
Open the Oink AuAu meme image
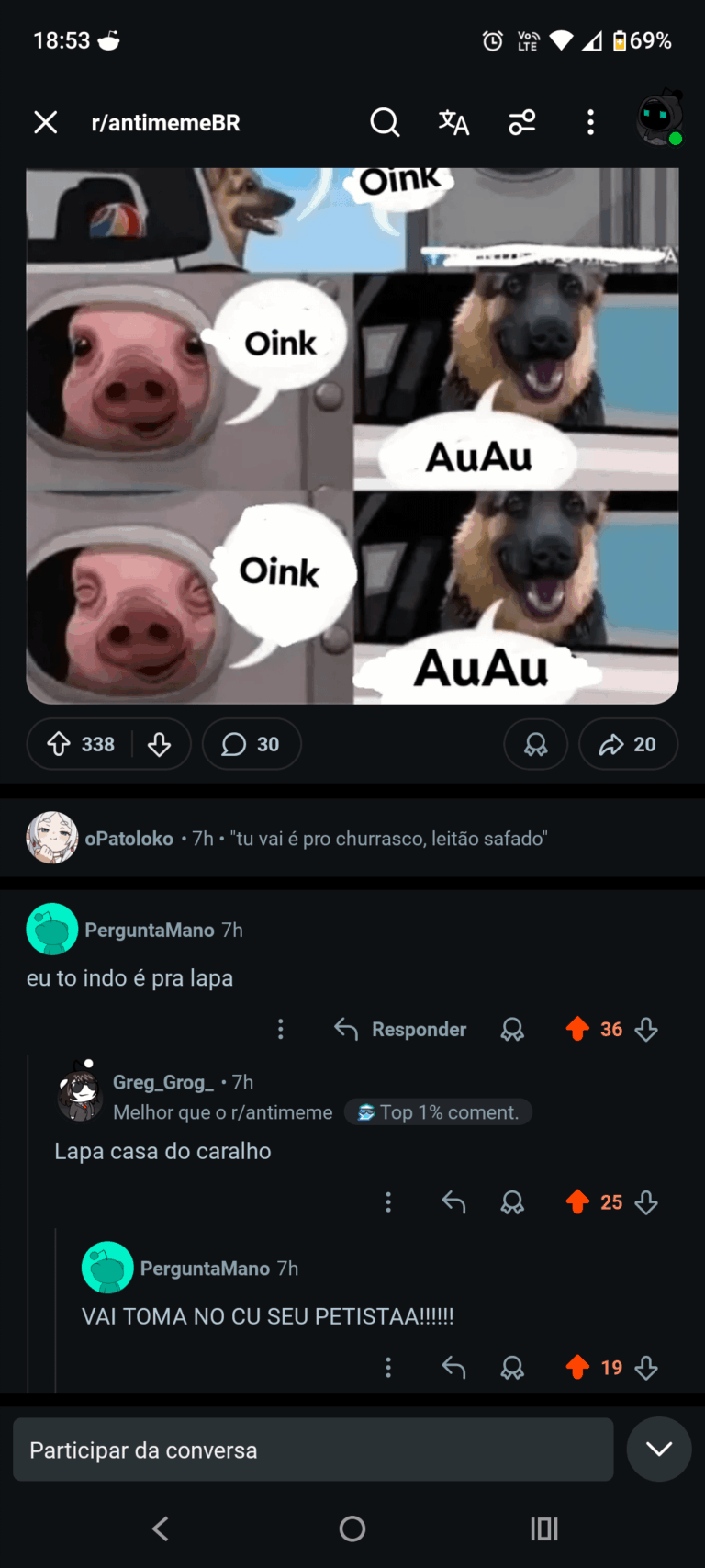[352, 436]
